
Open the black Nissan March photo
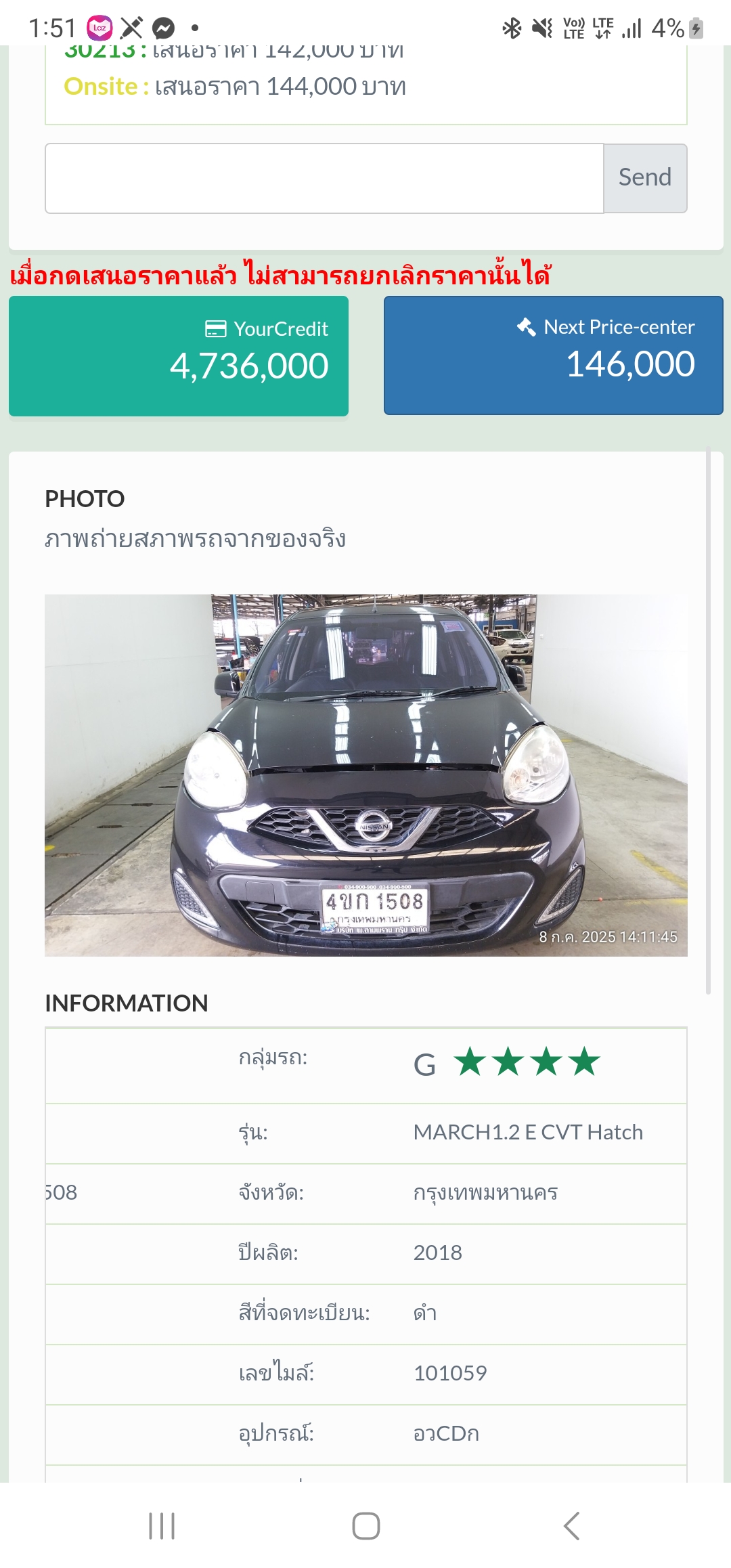click(x=365, y=775)
